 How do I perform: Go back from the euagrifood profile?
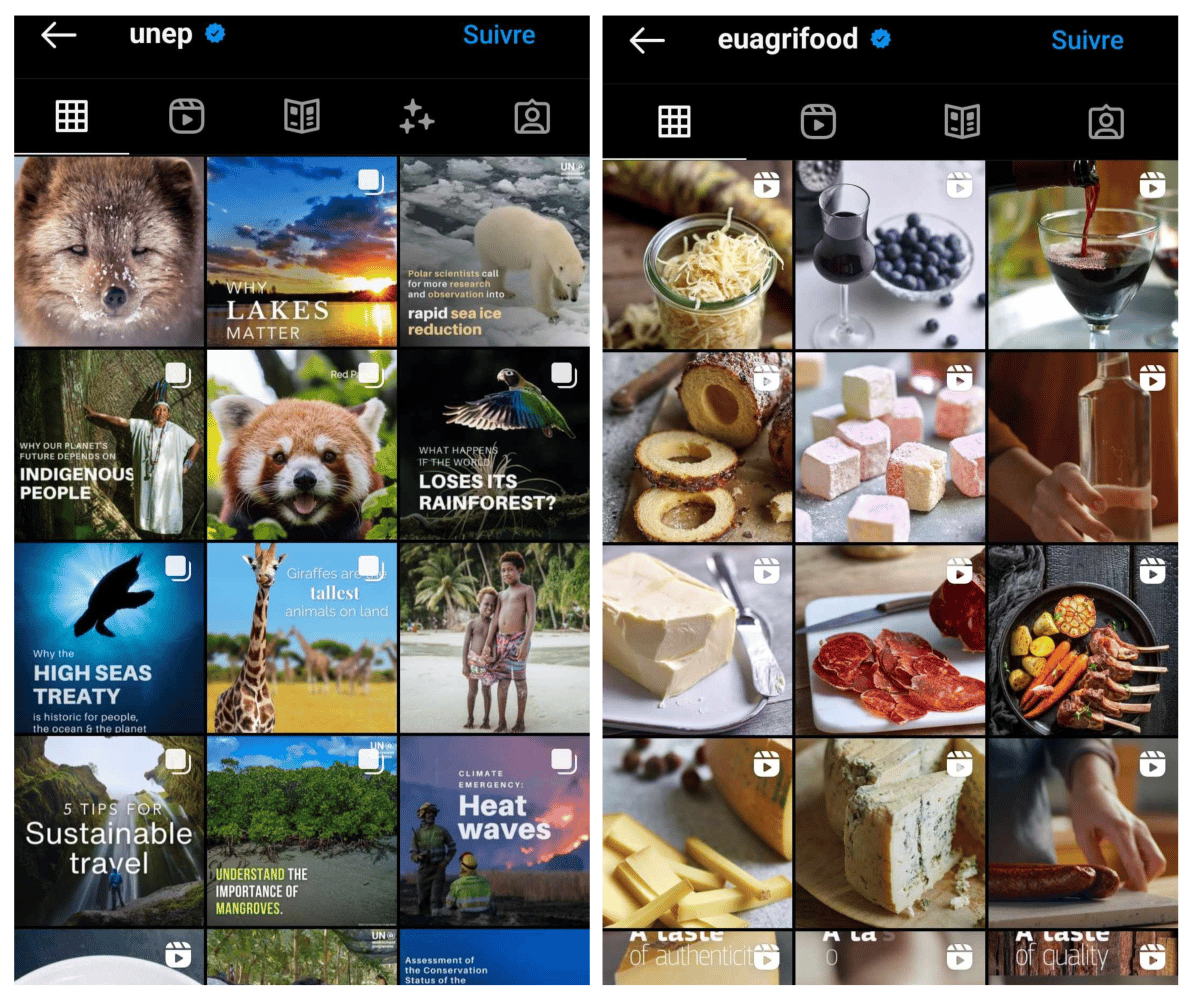pos(647,41)
